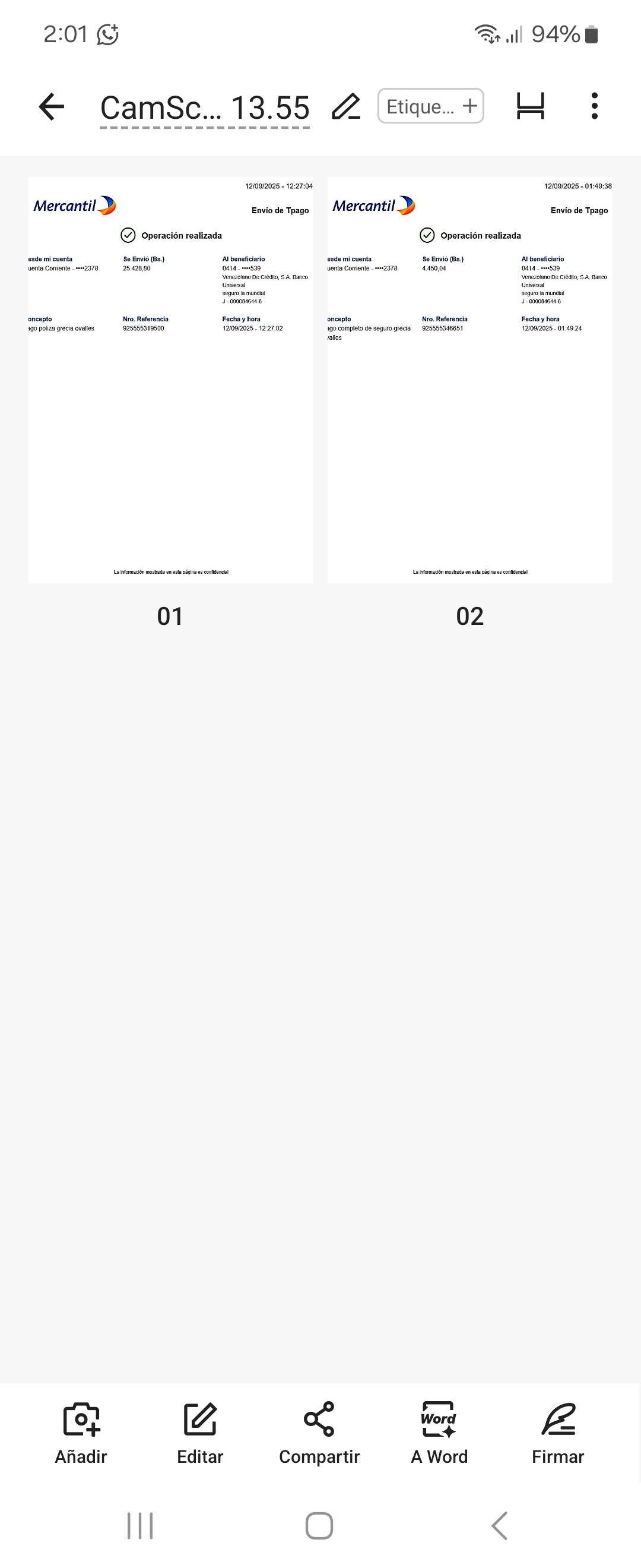
Task: Add a tag with the Etiqueta chip
Action: pos(430,106)
